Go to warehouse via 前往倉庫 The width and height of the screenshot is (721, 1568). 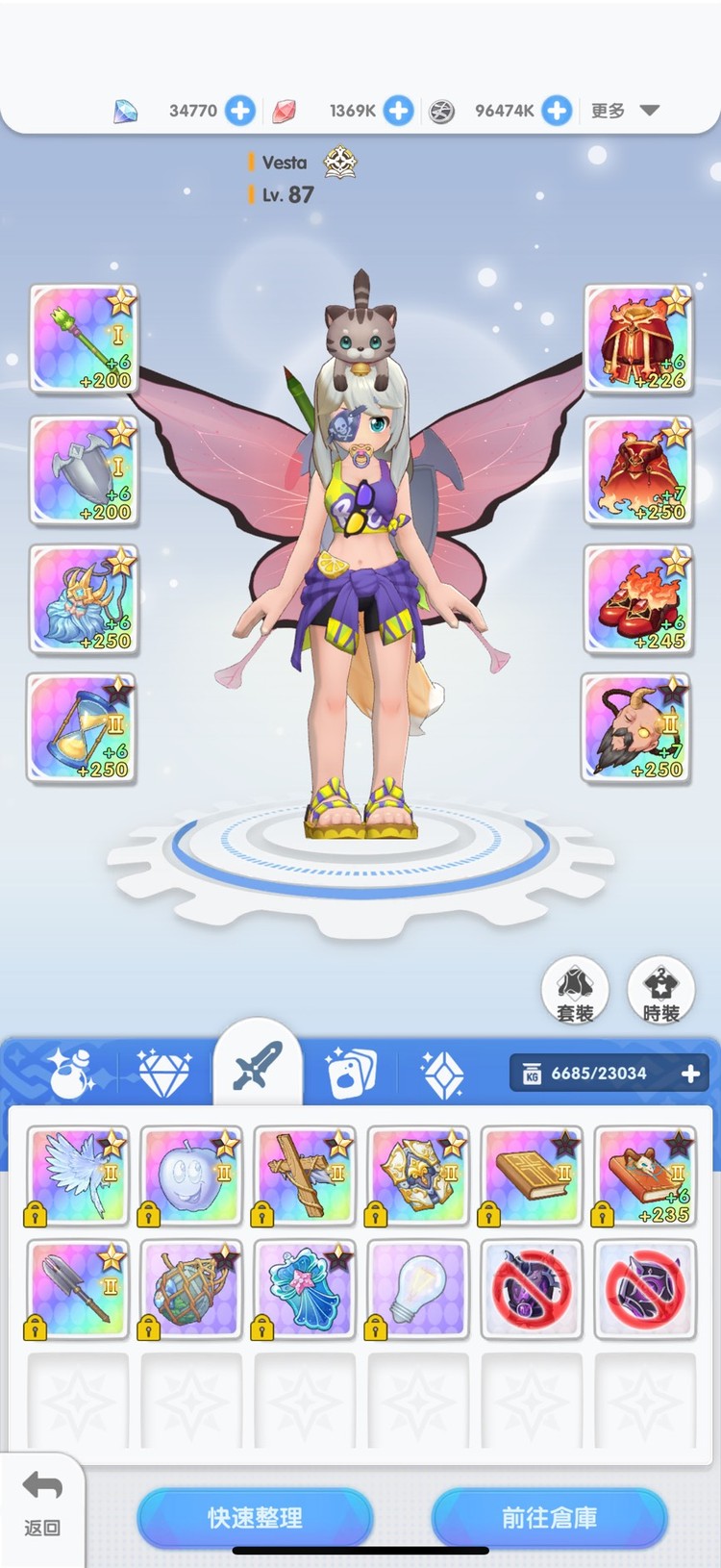point(549,1518)
